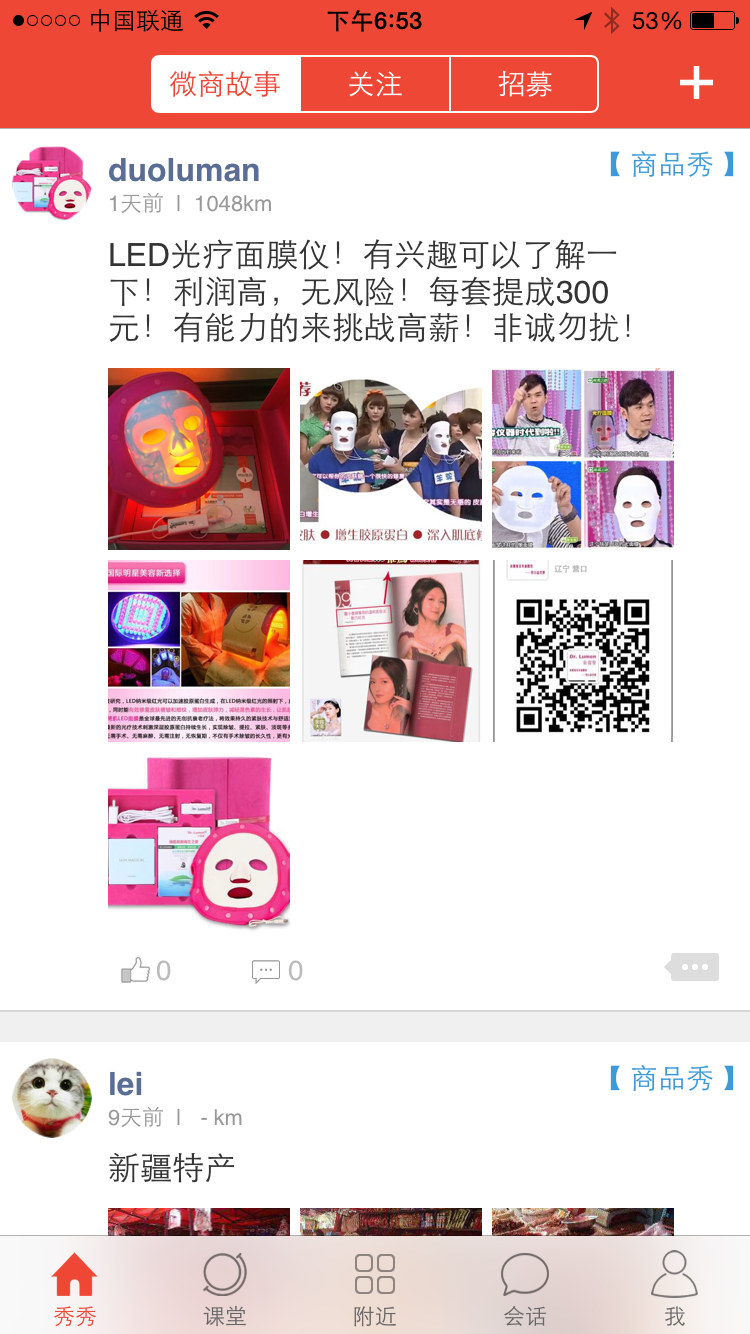Comment on duoluman's post
The image size is (750, 1334).
tap(277, 970)
